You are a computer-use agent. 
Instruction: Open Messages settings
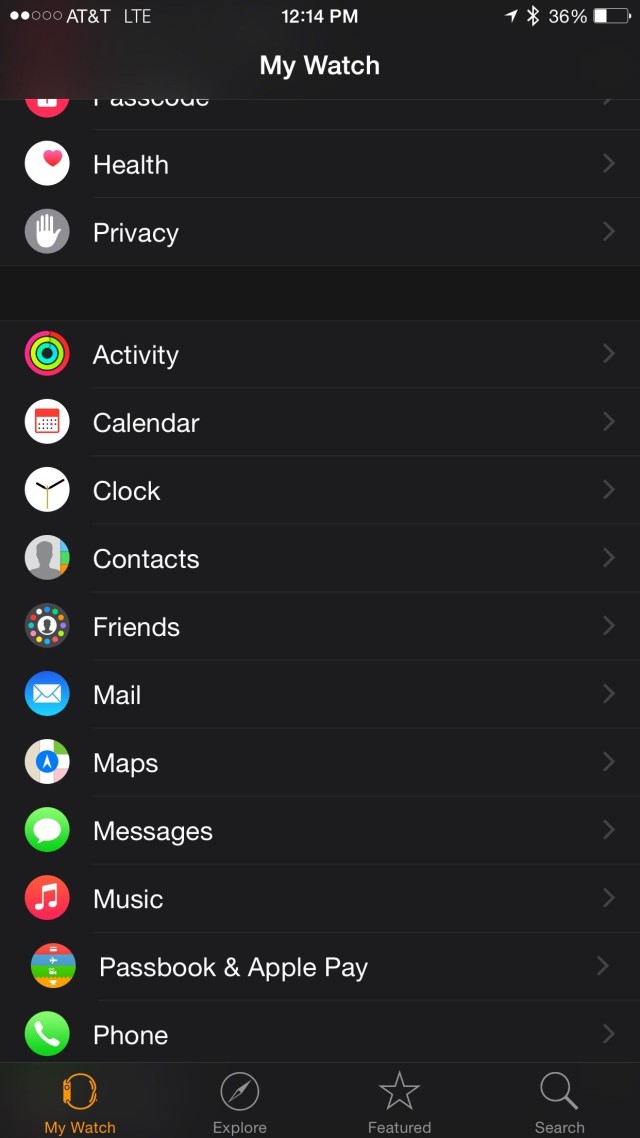click(320, 830)
